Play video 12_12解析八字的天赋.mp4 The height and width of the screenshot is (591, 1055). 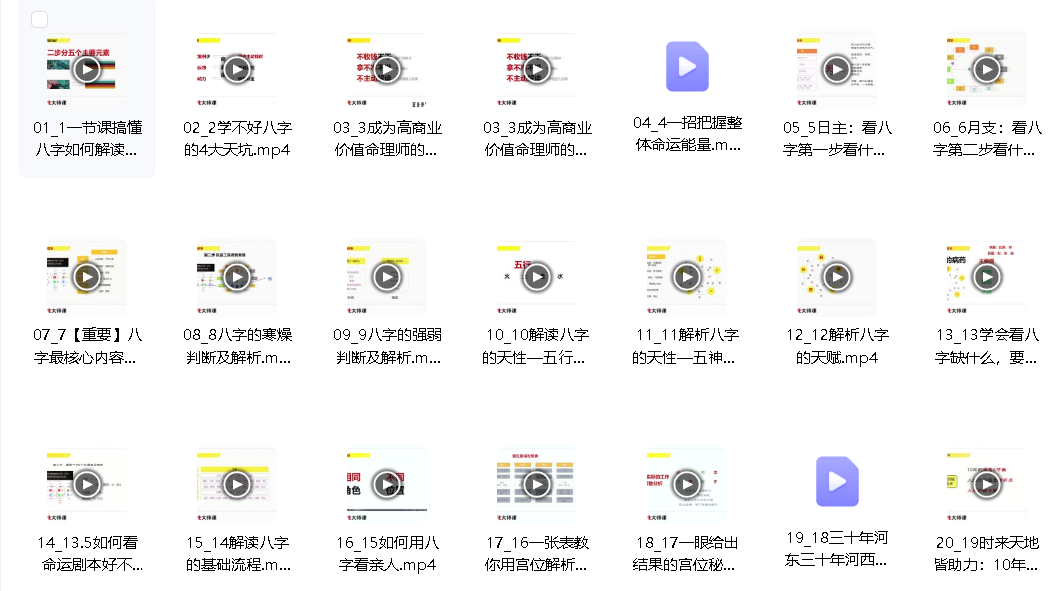click(x=836, y=277)
